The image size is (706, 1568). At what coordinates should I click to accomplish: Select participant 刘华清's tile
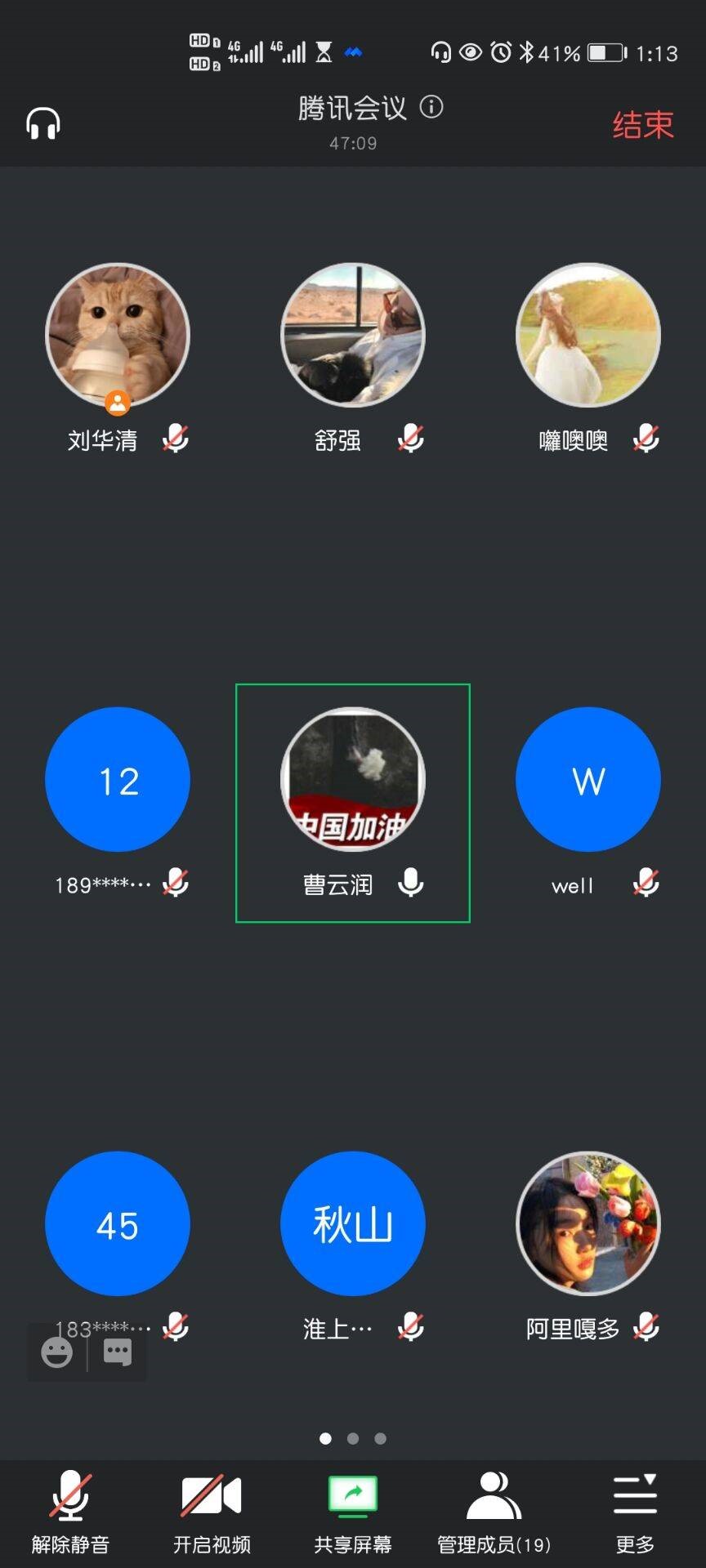[118, 335]
